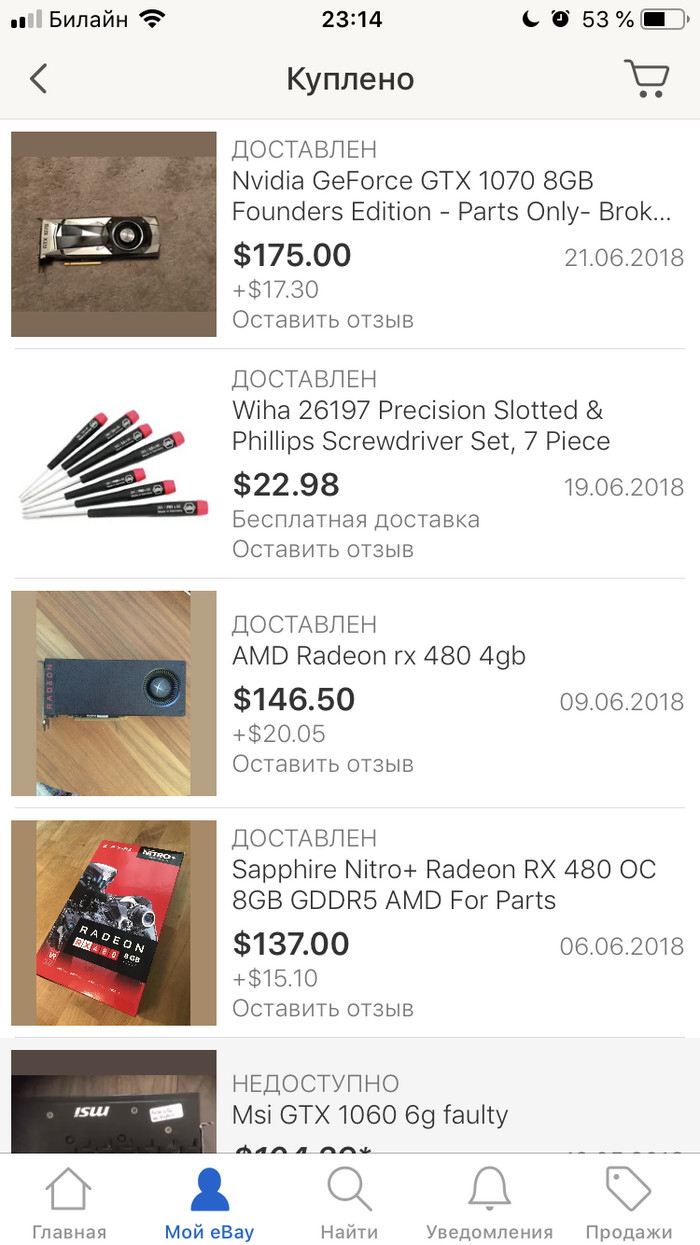Switch to the Продажи tab
700x1245 pixels.
coord(629,1203)
